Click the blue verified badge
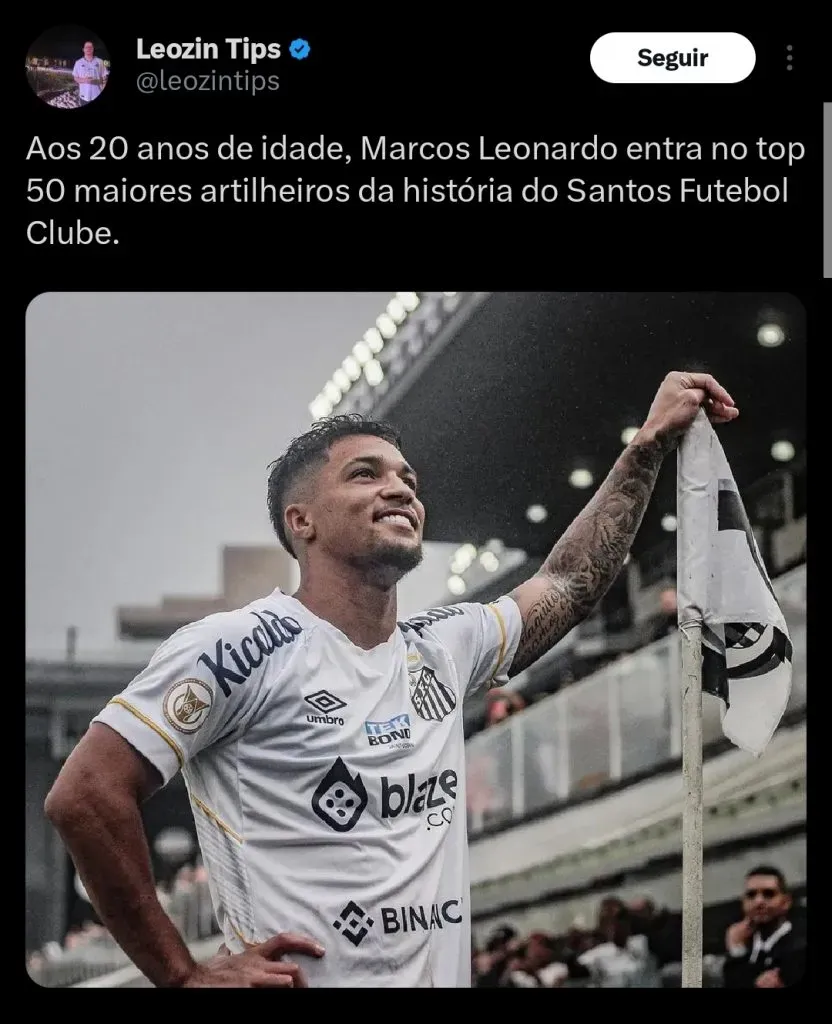The image size is (832, 1024). pyautogui.click(x=297, y=48)
